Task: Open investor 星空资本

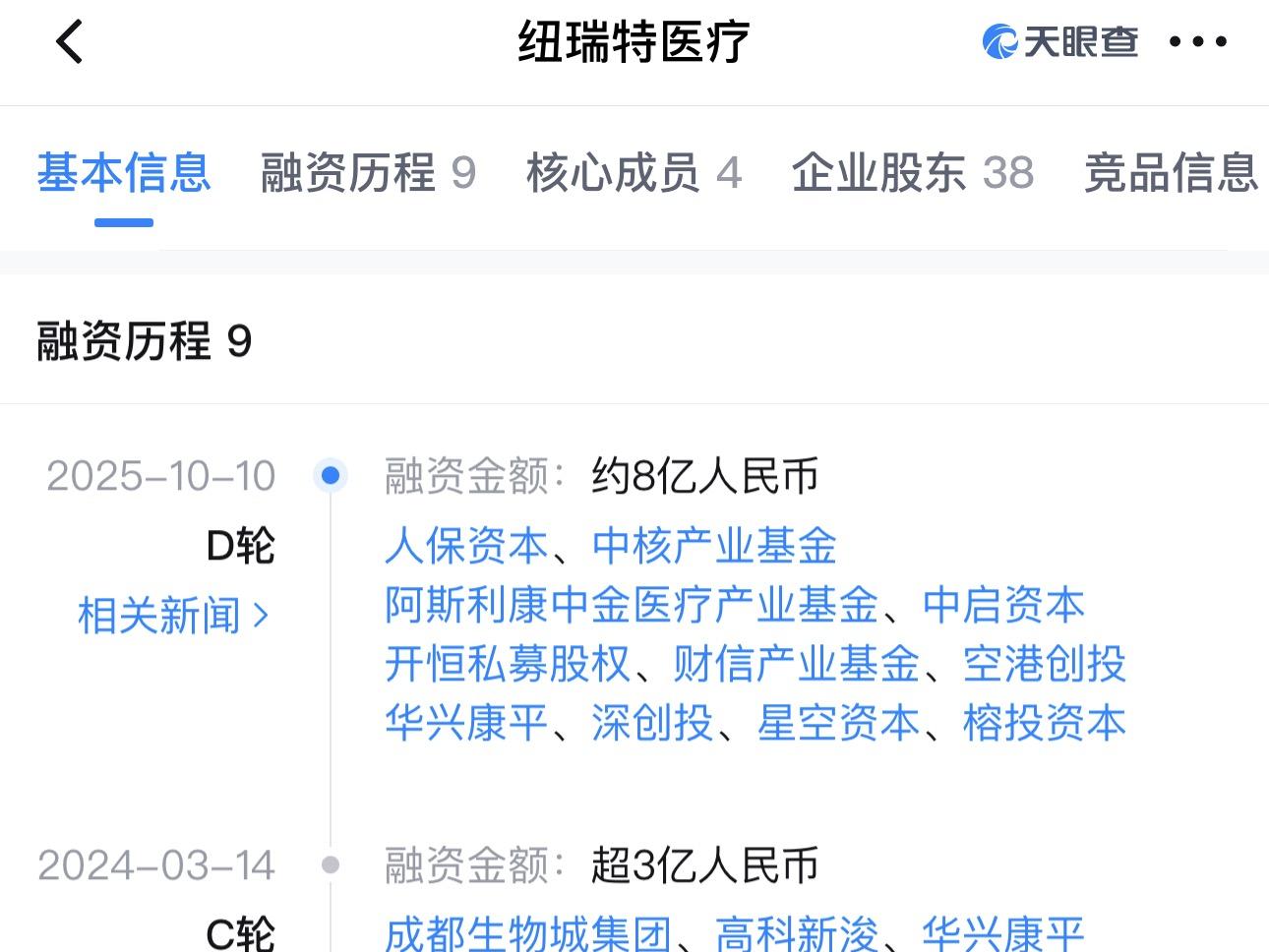Action: tap(838, 723)
